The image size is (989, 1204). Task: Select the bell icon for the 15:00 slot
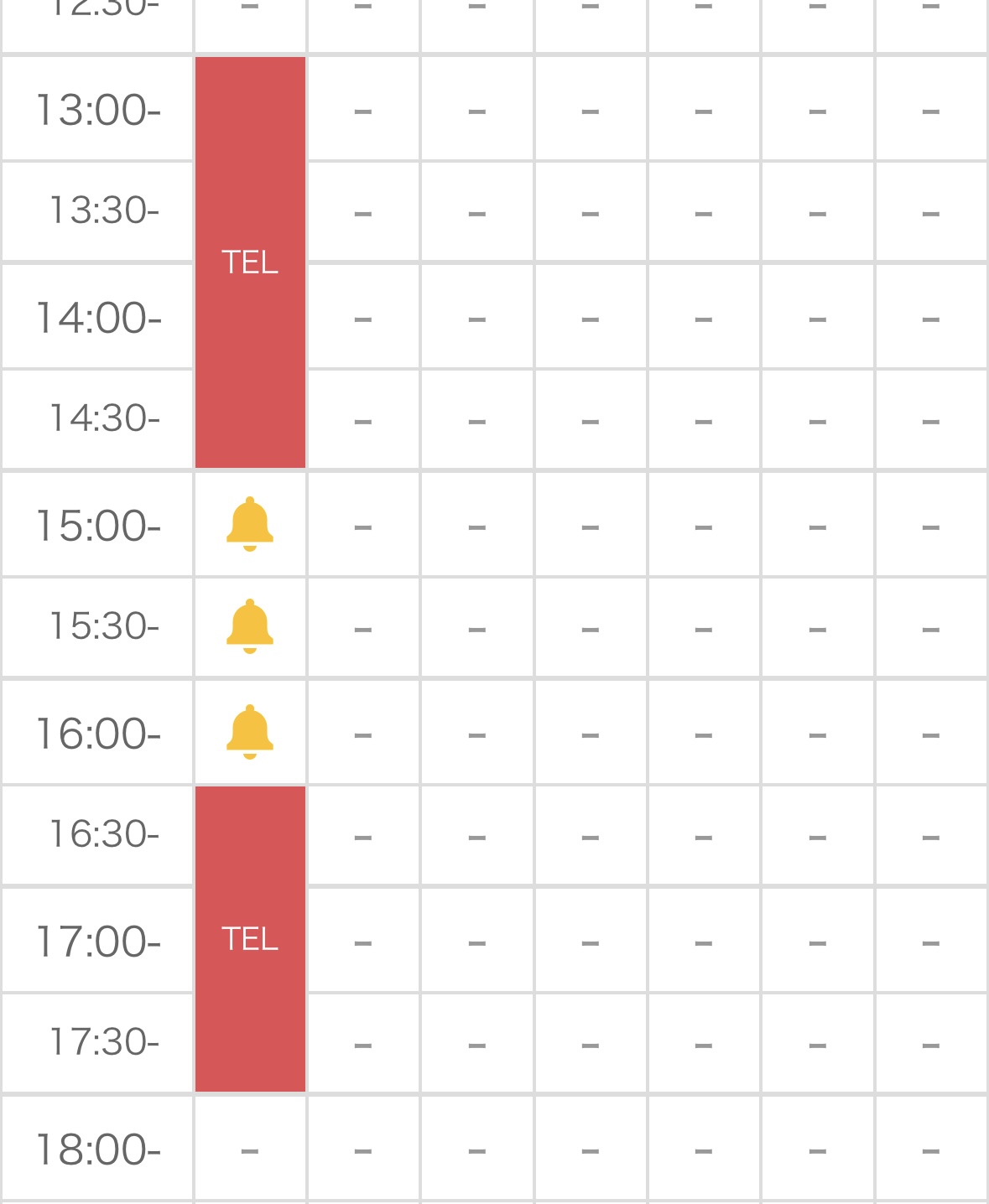(x=250, y=524)
